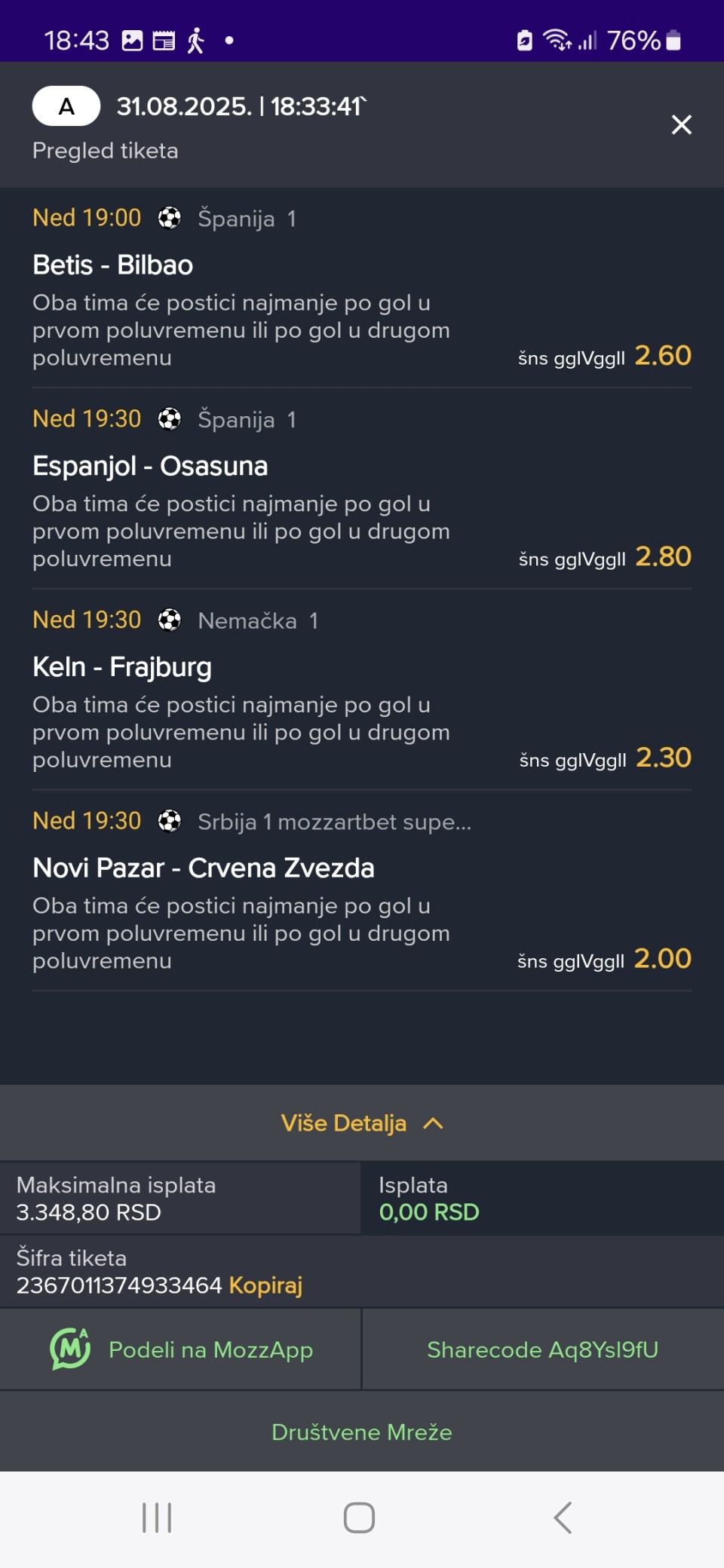The height and width of the screenshot is (1568, 724).
Task: Tap the Sharecode Aq8YsI9fU button
Action: point(543,1349)
